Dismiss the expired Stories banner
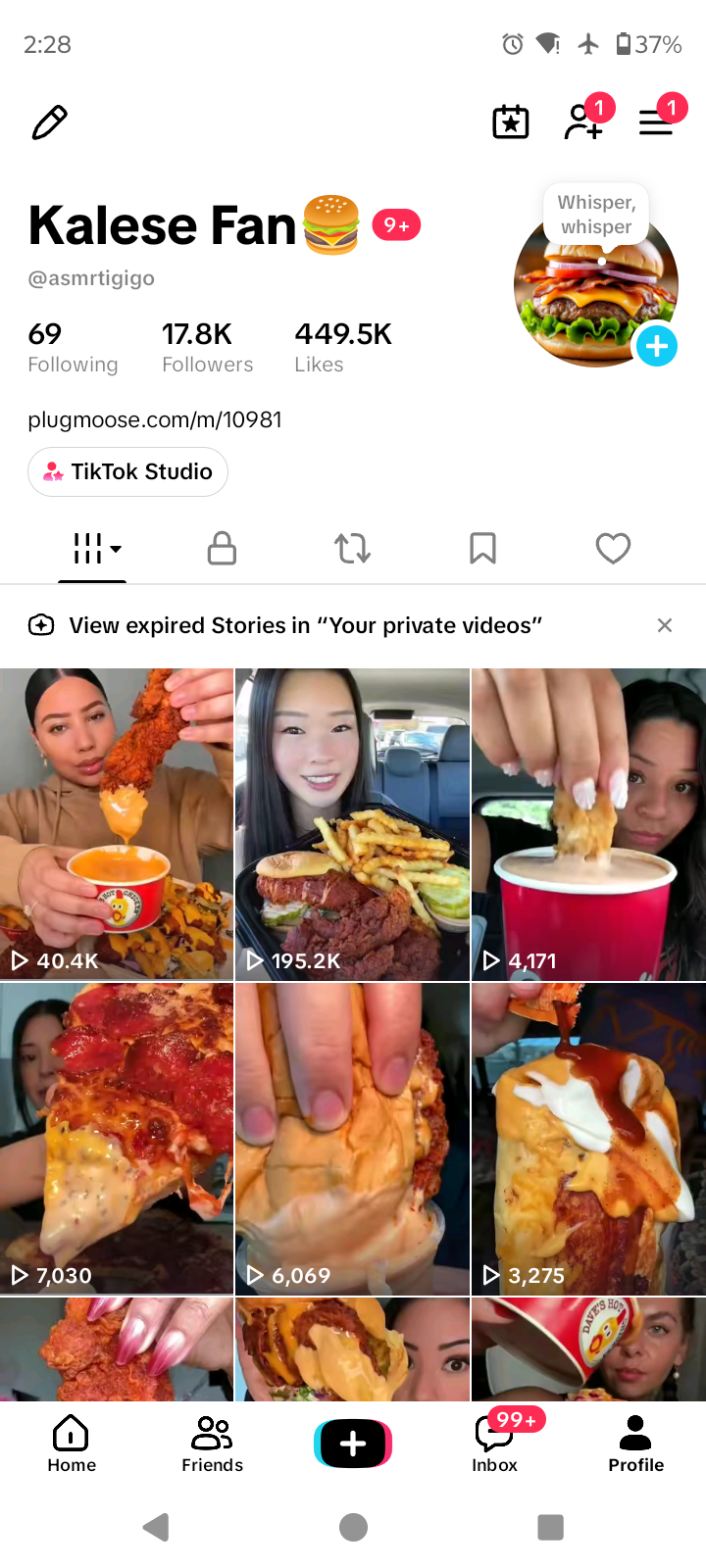The image size is (706, 1568). [x=665, y=625]
